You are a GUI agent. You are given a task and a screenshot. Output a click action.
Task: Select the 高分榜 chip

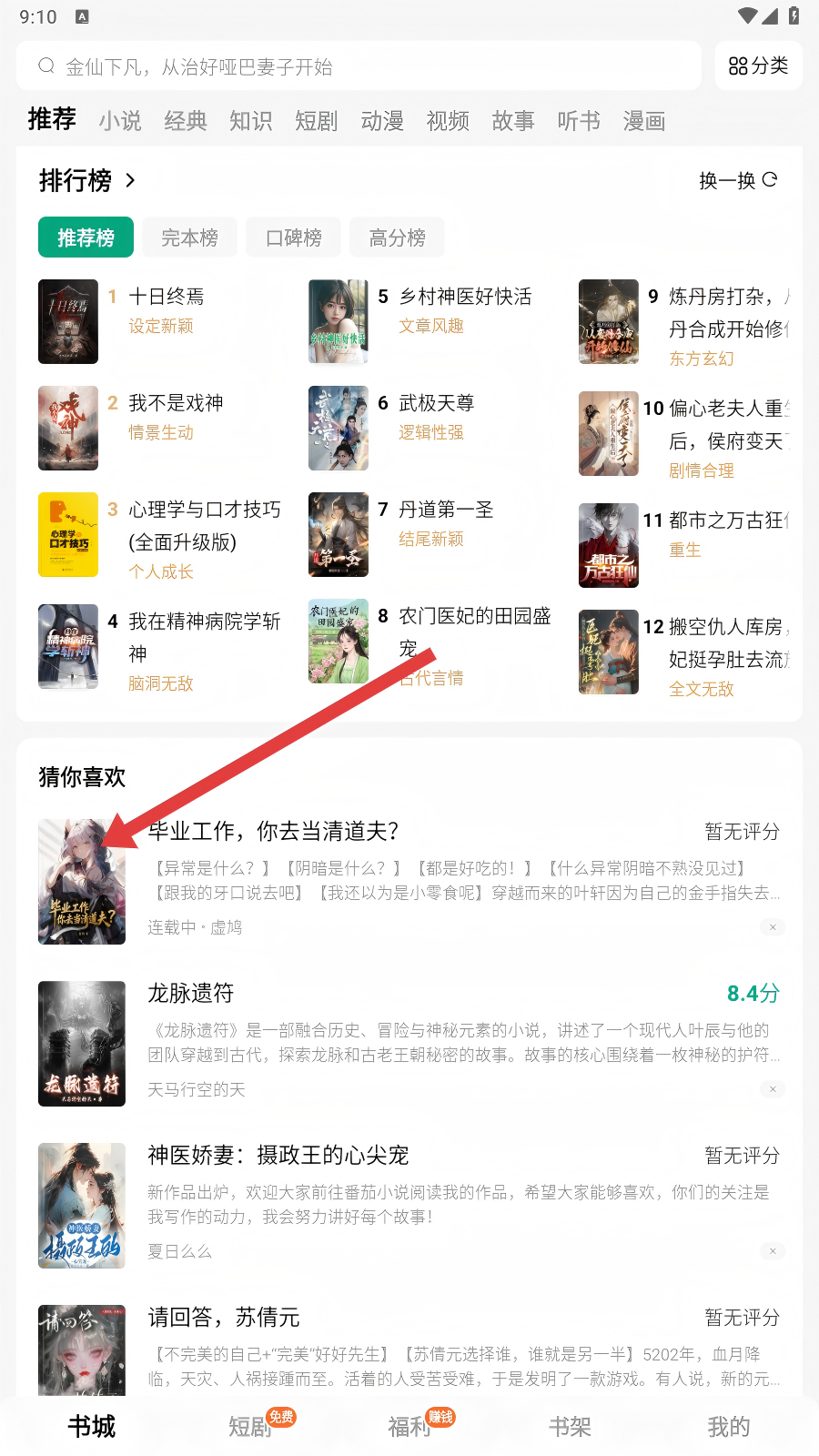(397, 238)
